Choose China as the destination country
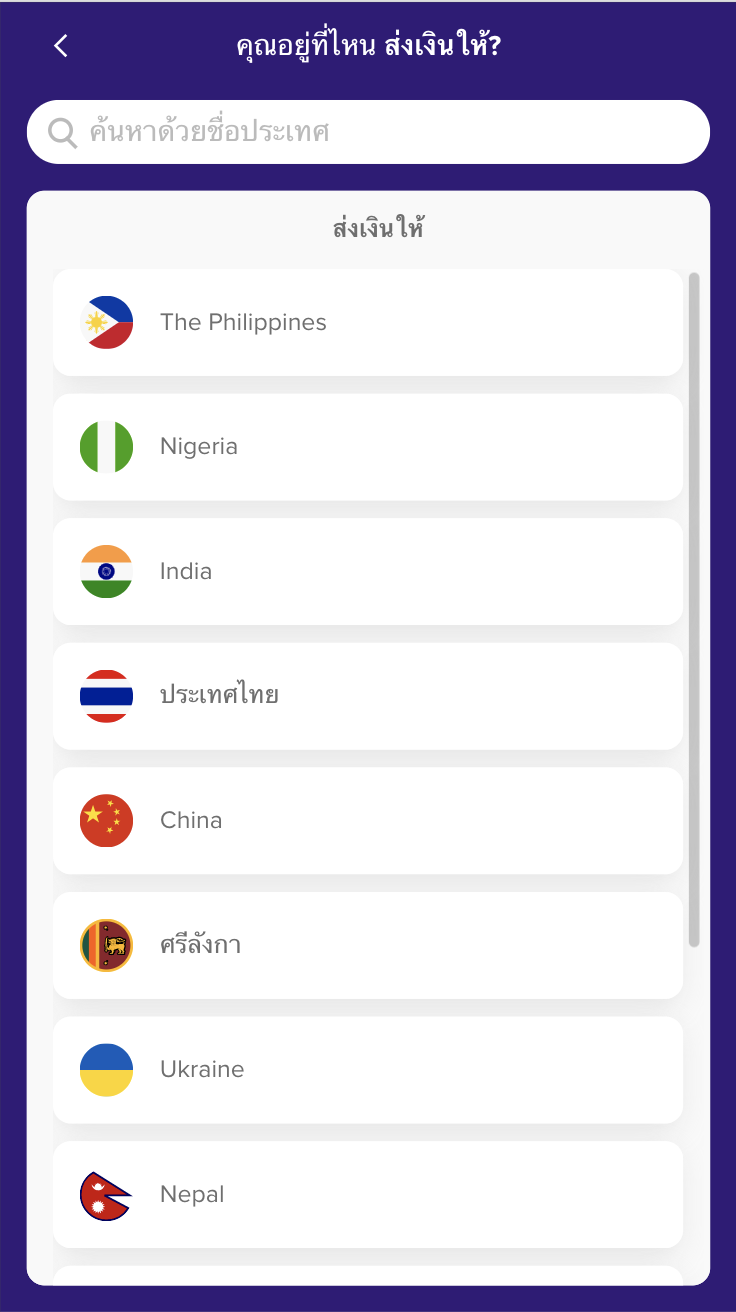The image size is (736, 1312). pos(368,821)
